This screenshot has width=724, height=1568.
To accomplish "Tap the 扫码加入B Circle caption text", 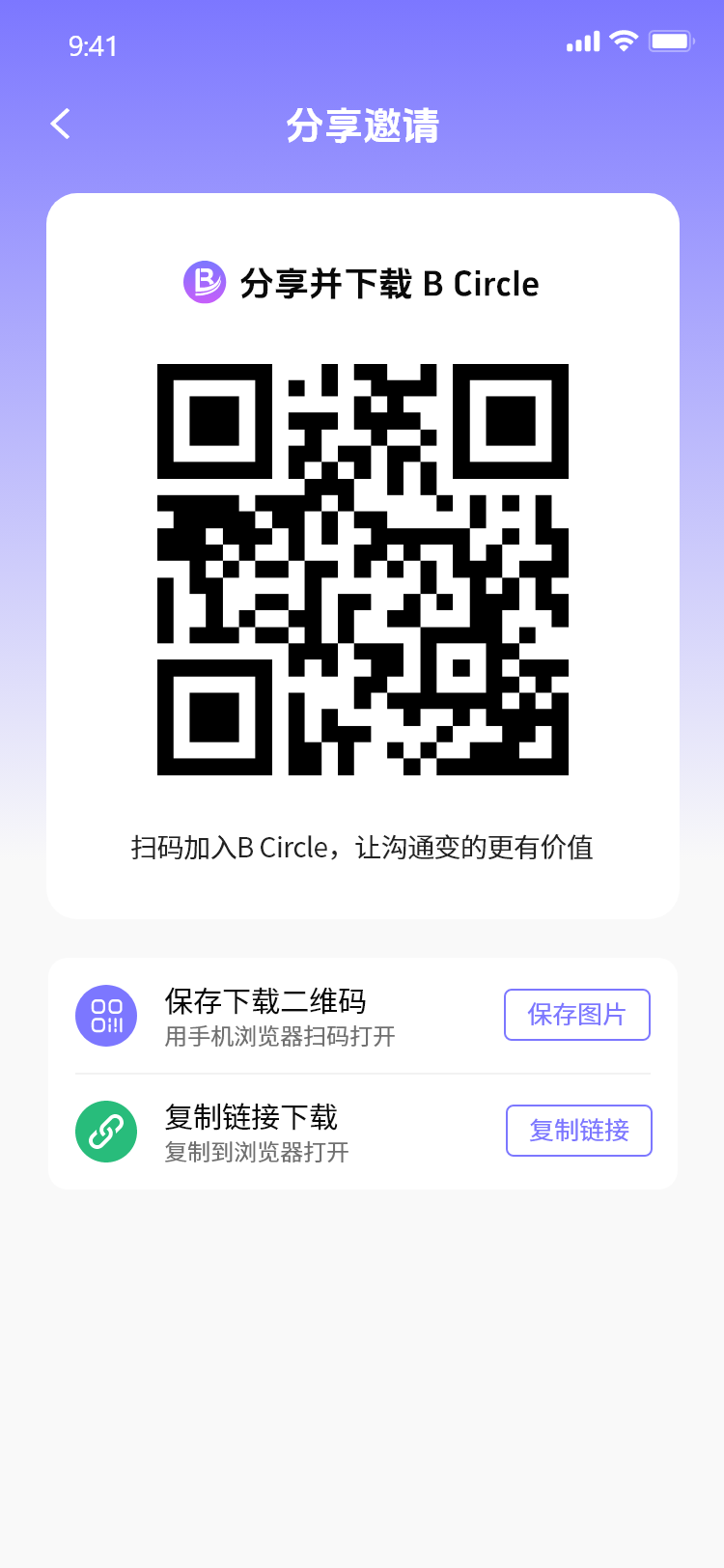I will pos(362,847).
